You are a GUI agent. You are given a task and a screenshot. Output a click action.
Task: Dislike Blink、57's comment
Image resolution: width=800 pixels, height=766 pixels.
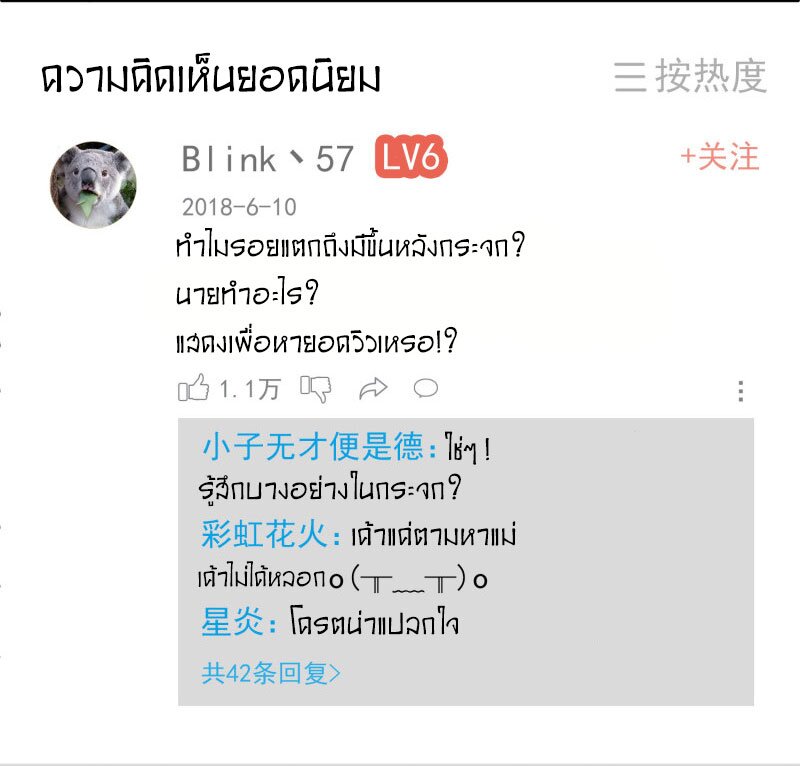317,389
